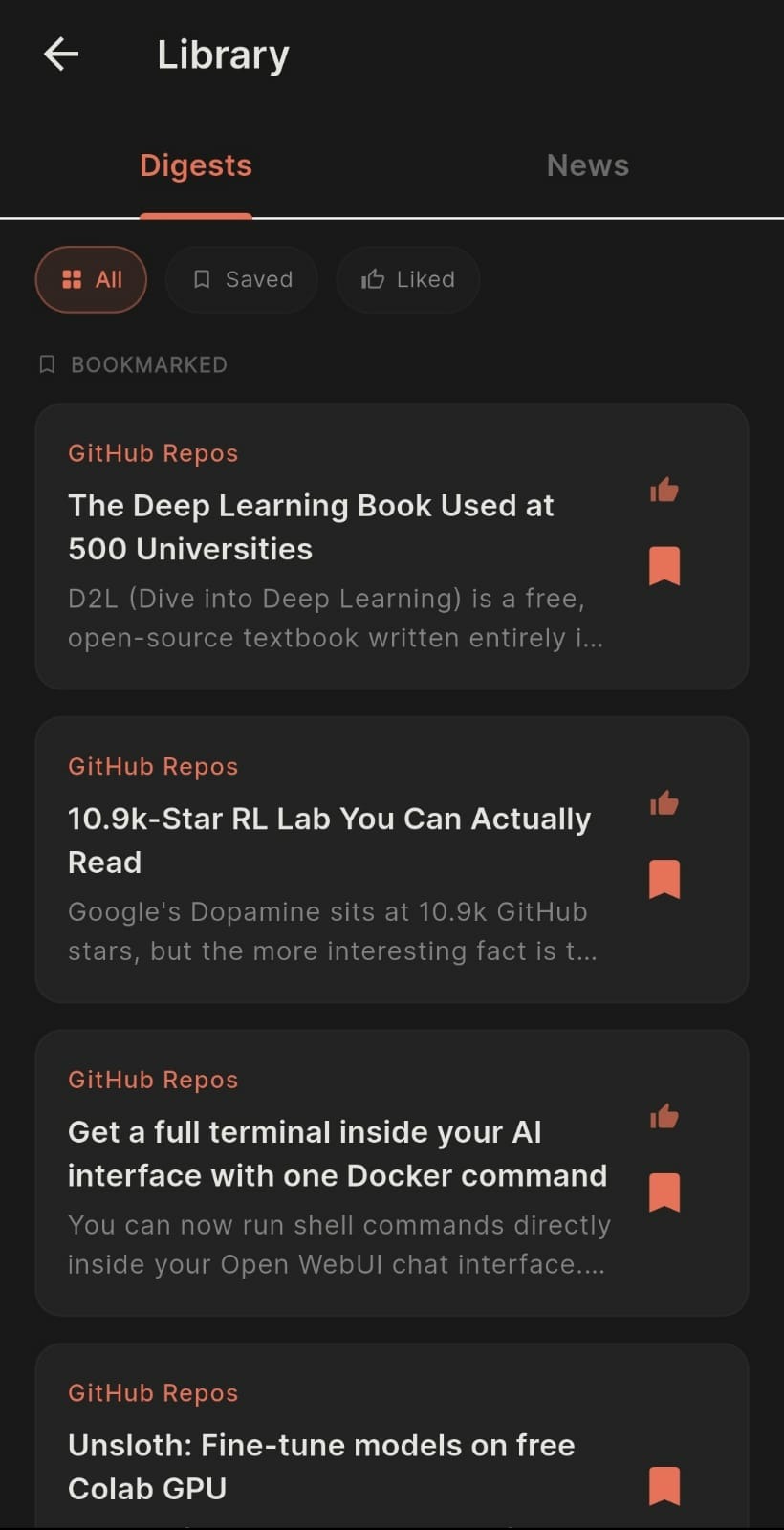The width and height of the screenshot is (784, 1530).
Task: Toggle the Saved filter
Action: tap(241, 279)
